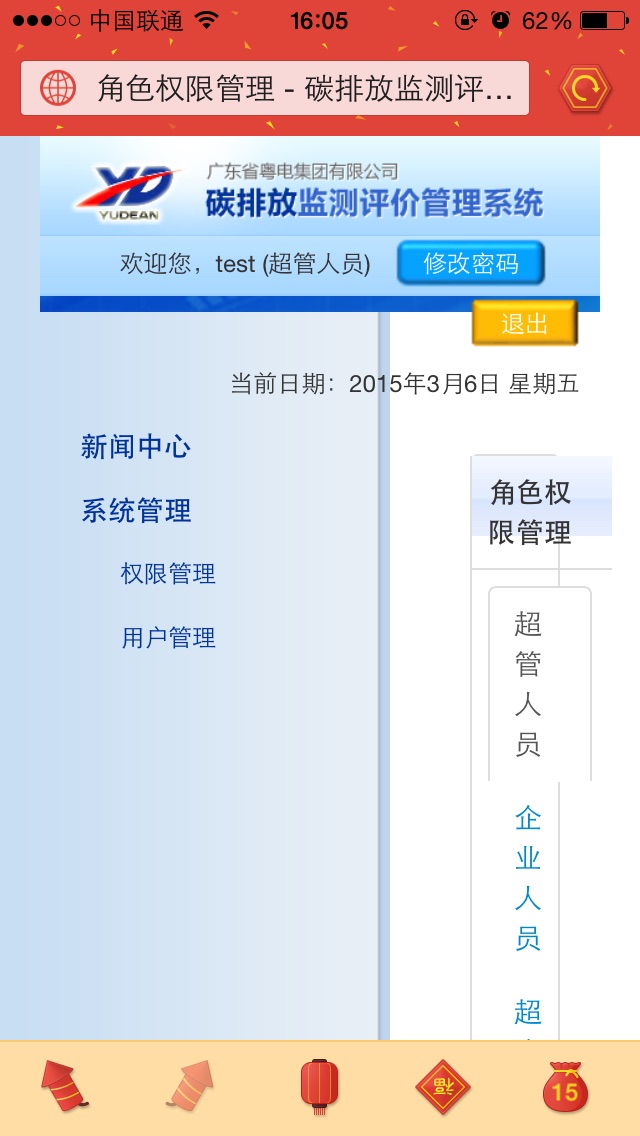
Task: Log out using the 退出 button
Action: click(525, 323)
